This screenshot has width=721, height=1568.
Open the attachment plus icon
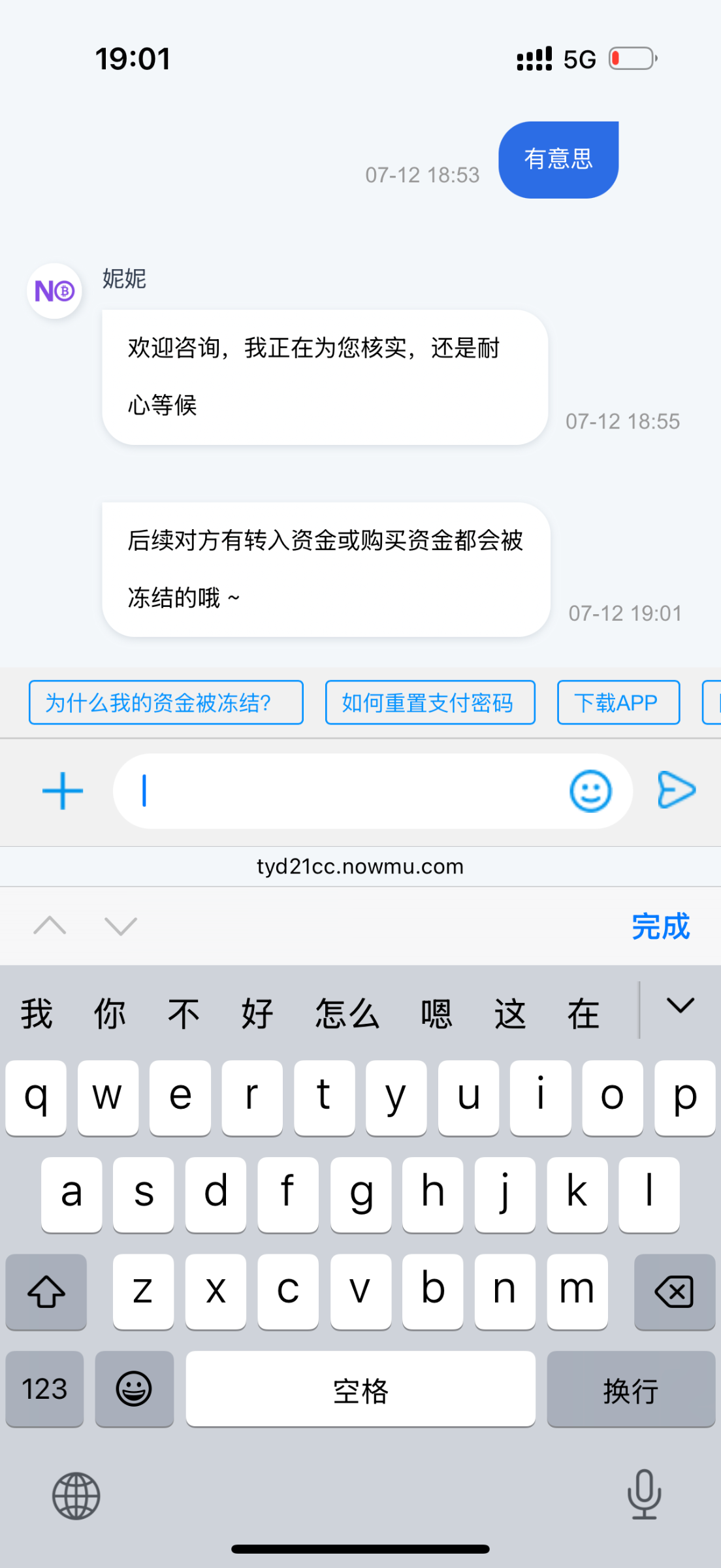[x=61, y=791]
